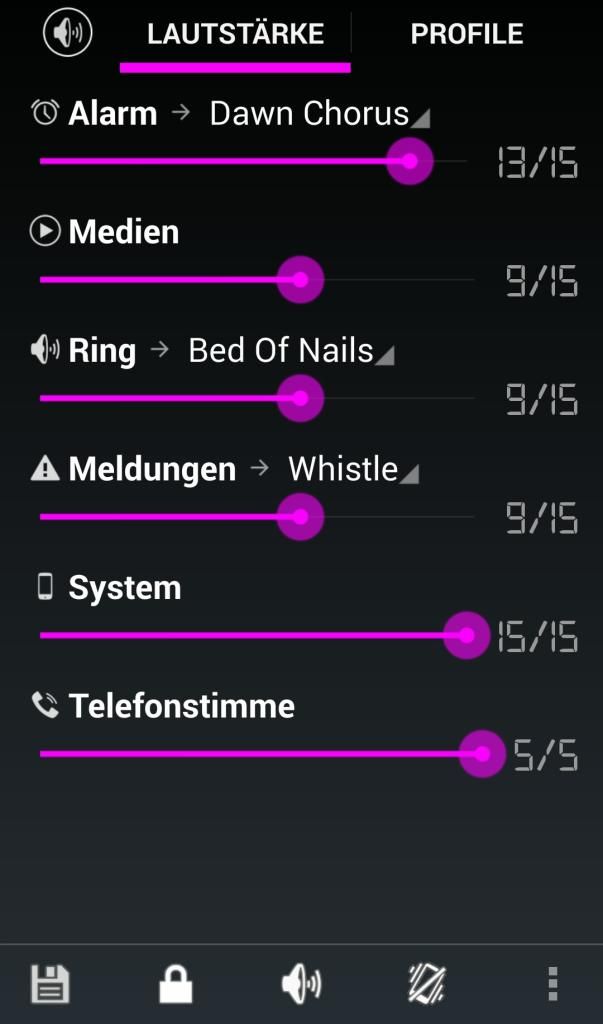This screenshot has width=603, height=1024.
Task: Tap the Telefonstimme volume slider
Action: [272, 754]
